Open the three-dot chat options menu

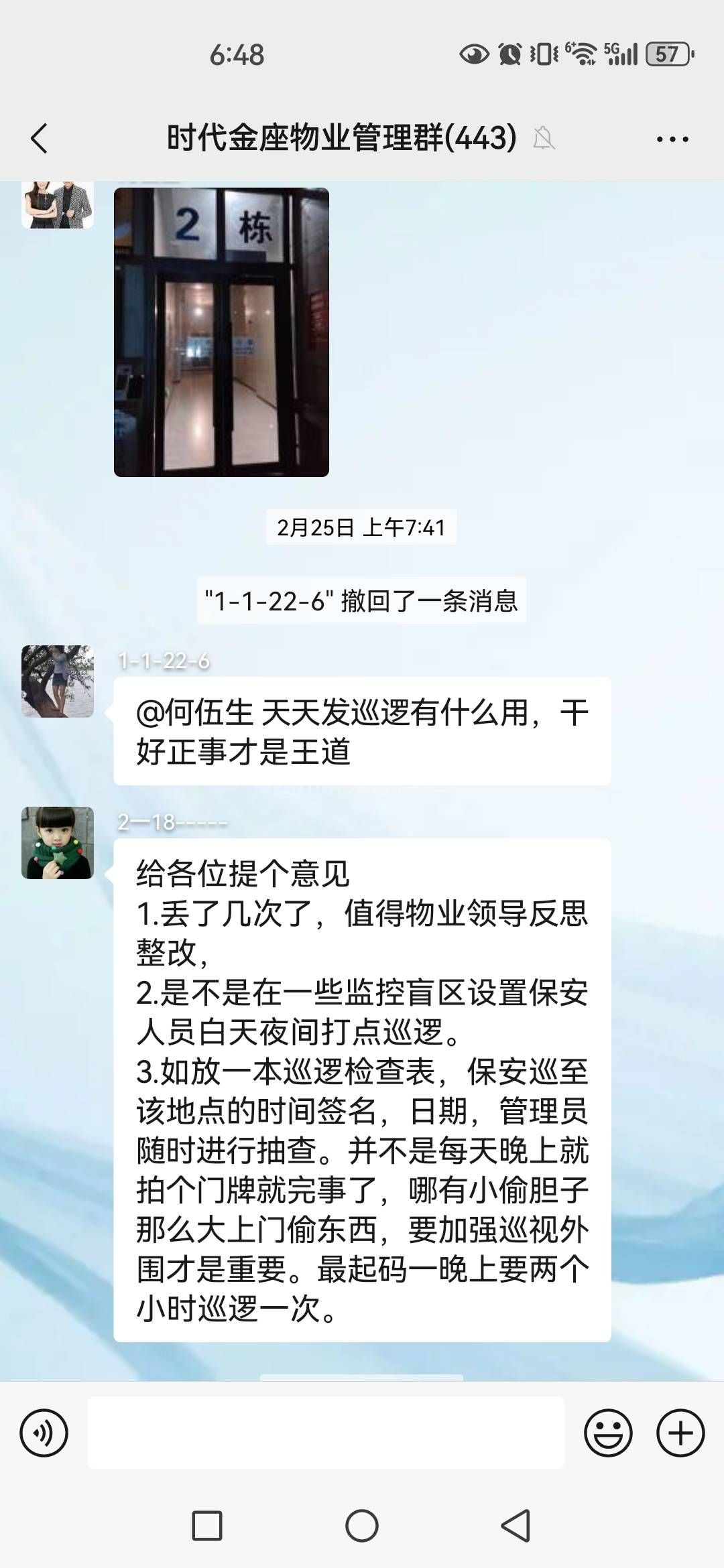[672, 139]
